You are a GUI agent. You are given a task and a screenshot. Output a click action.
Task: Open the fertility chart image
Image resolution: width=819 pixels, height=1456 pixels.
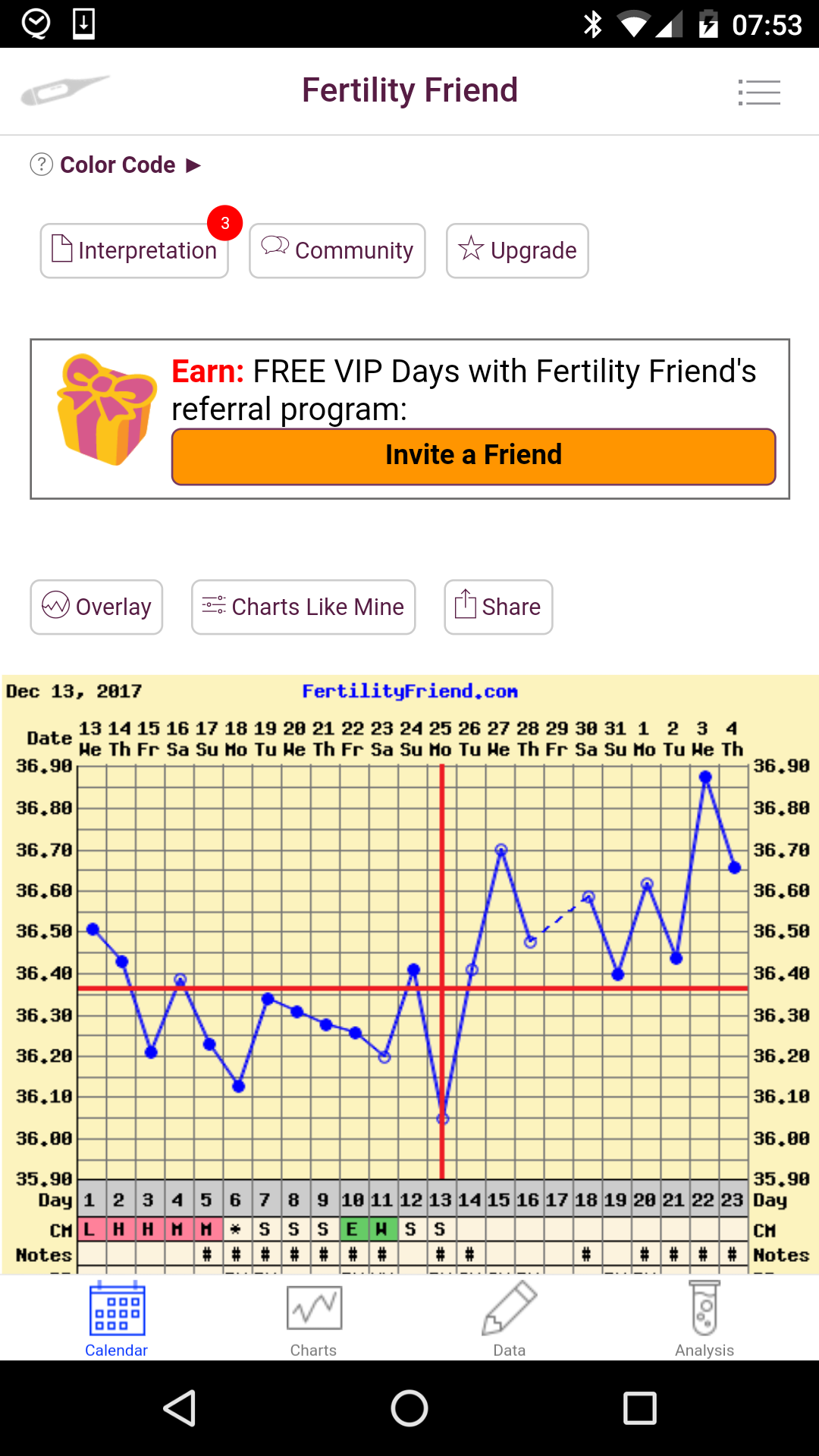pyautogui.click(x=409, y=971)
